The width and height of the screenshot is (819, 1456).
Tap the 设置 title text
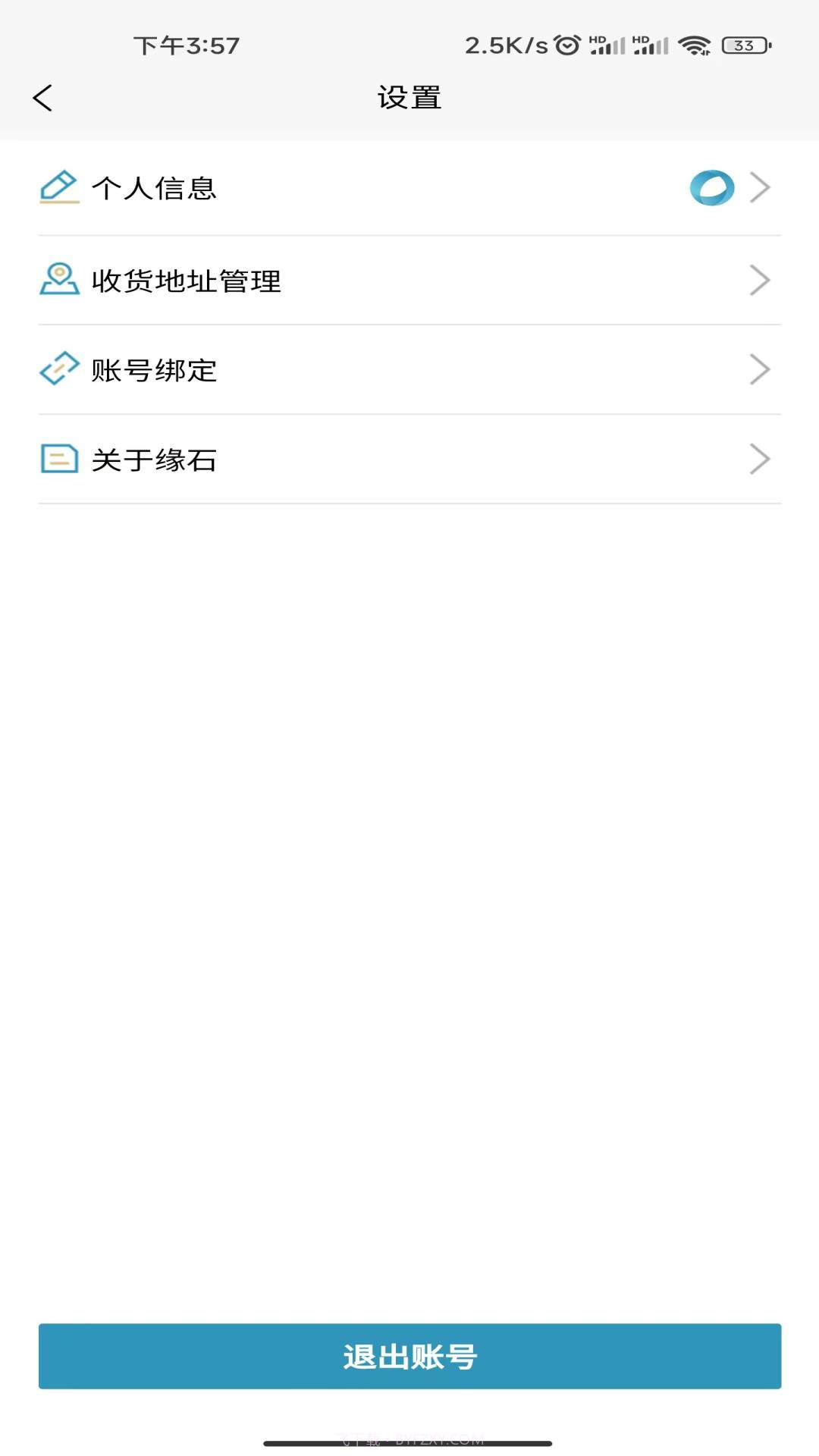pyautogui.click(x=409, y=97)
